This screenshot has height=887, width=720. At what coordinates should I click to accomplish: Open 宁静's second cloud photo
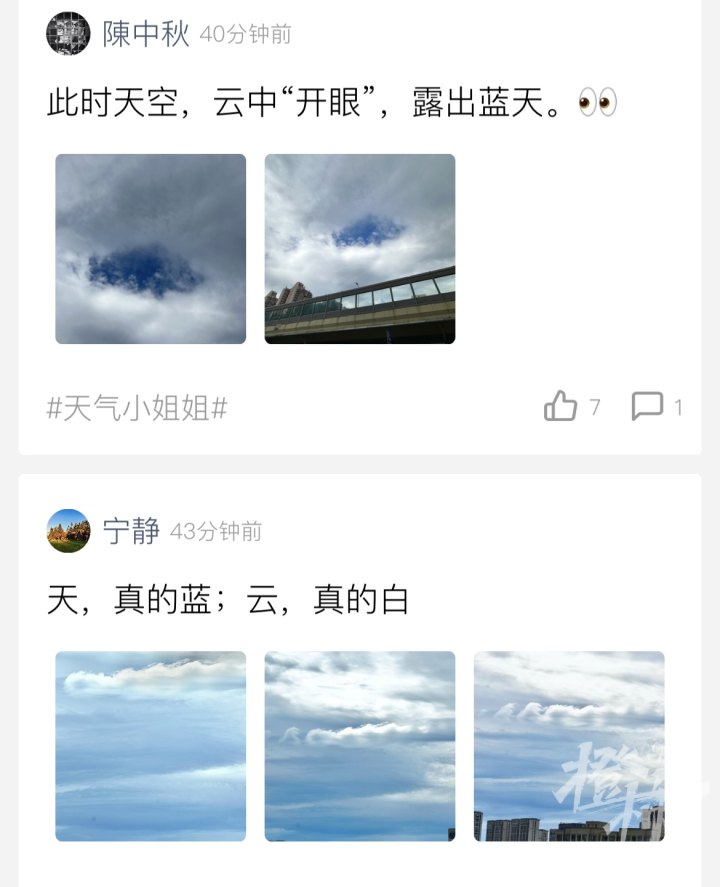click(360, 746)
